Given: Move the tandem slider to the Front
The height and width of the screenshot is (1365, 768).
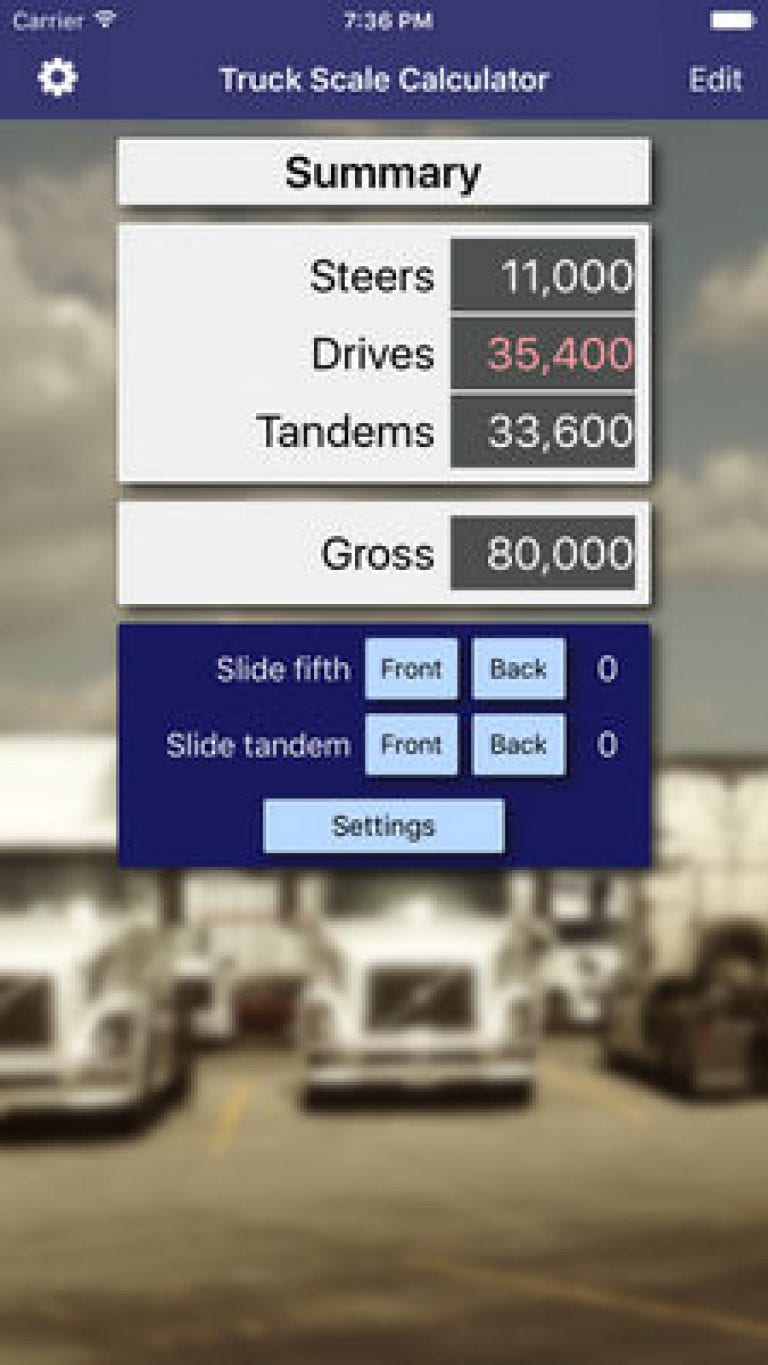Looking at the screenshot, I should (411, 744).
